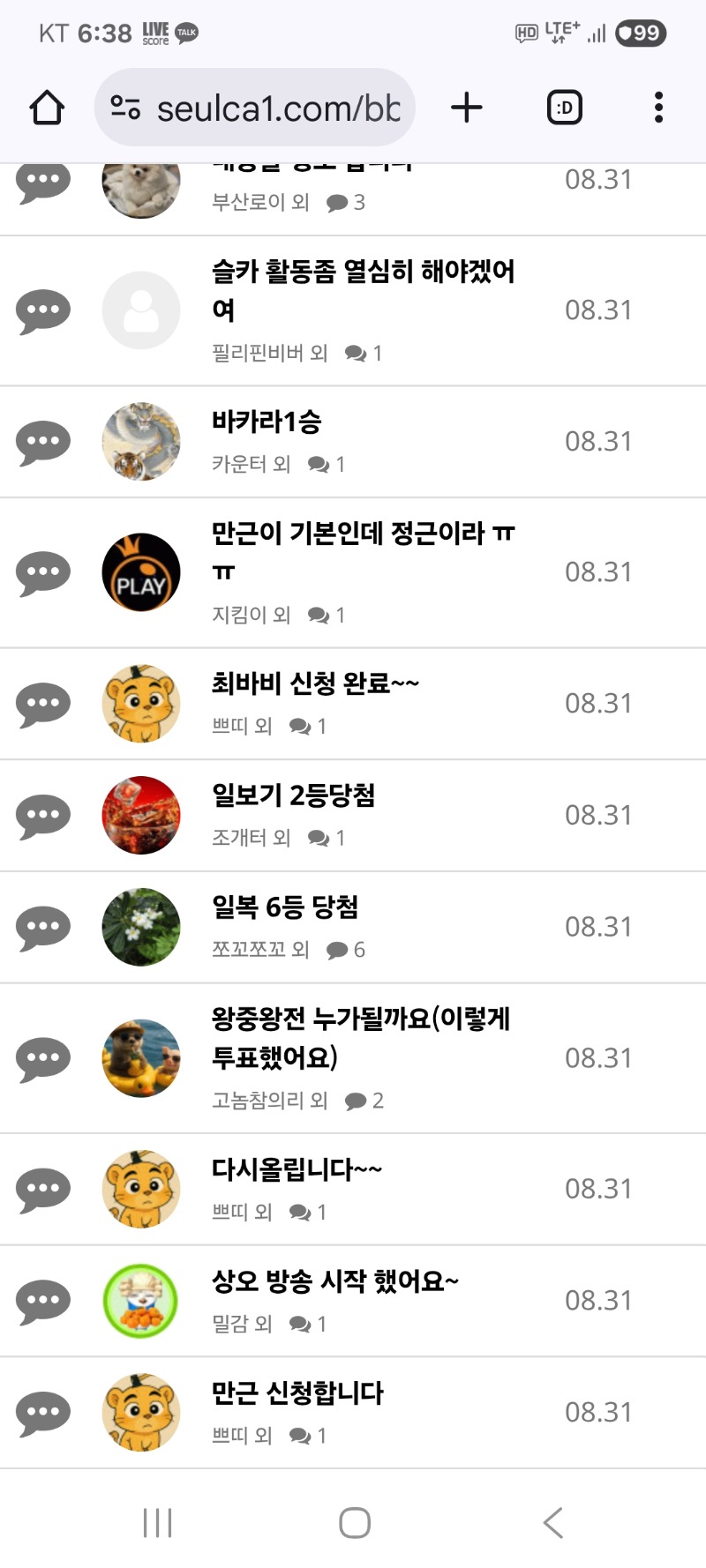The width and height of the screenshot is (706, 1568).
Task: Open the post 슬카 활동좀 열심히 해야겠어여
Action: coord(362,290)
